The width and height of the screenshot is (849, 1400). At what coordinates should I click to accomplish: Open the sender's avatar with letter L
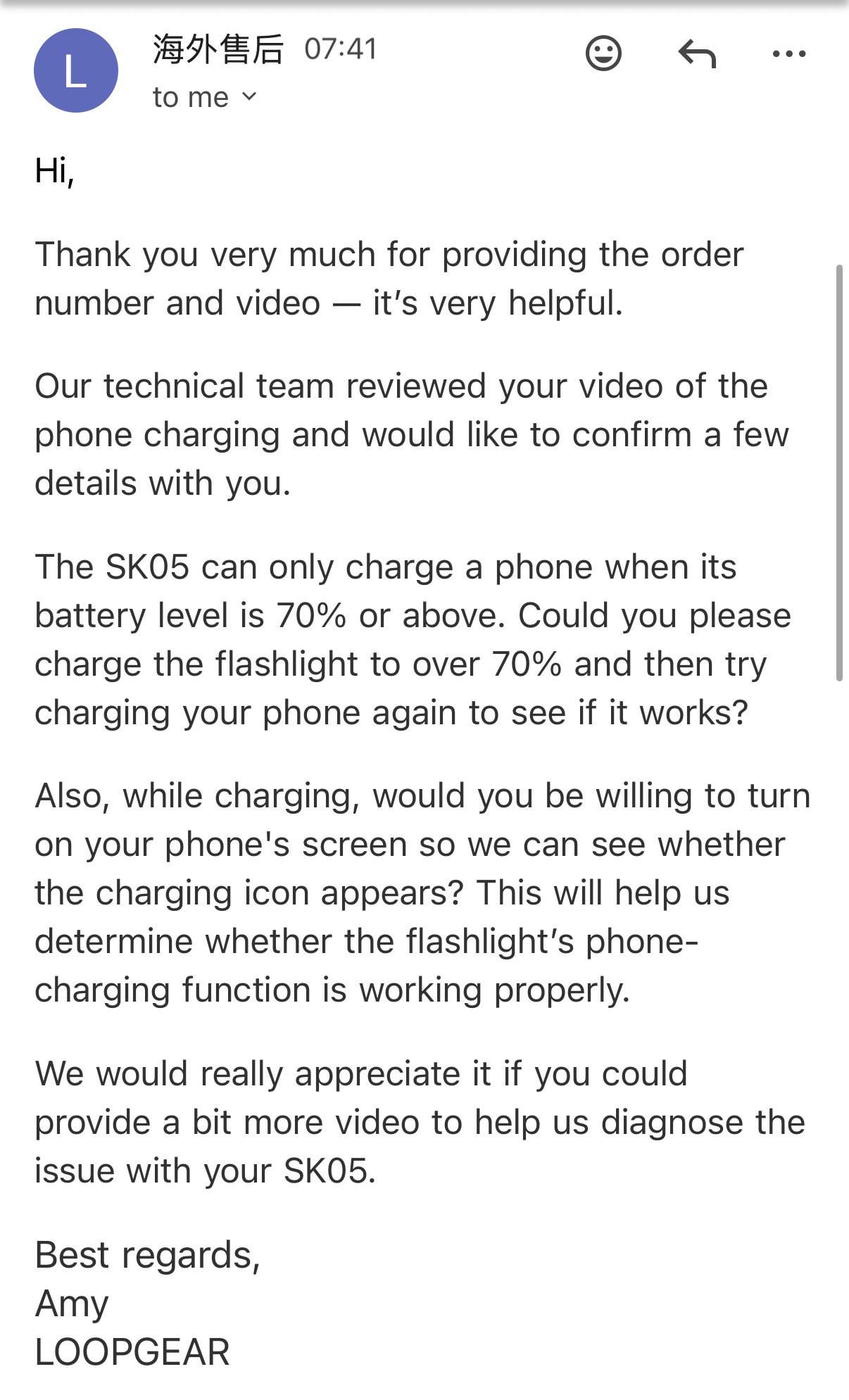75,70
